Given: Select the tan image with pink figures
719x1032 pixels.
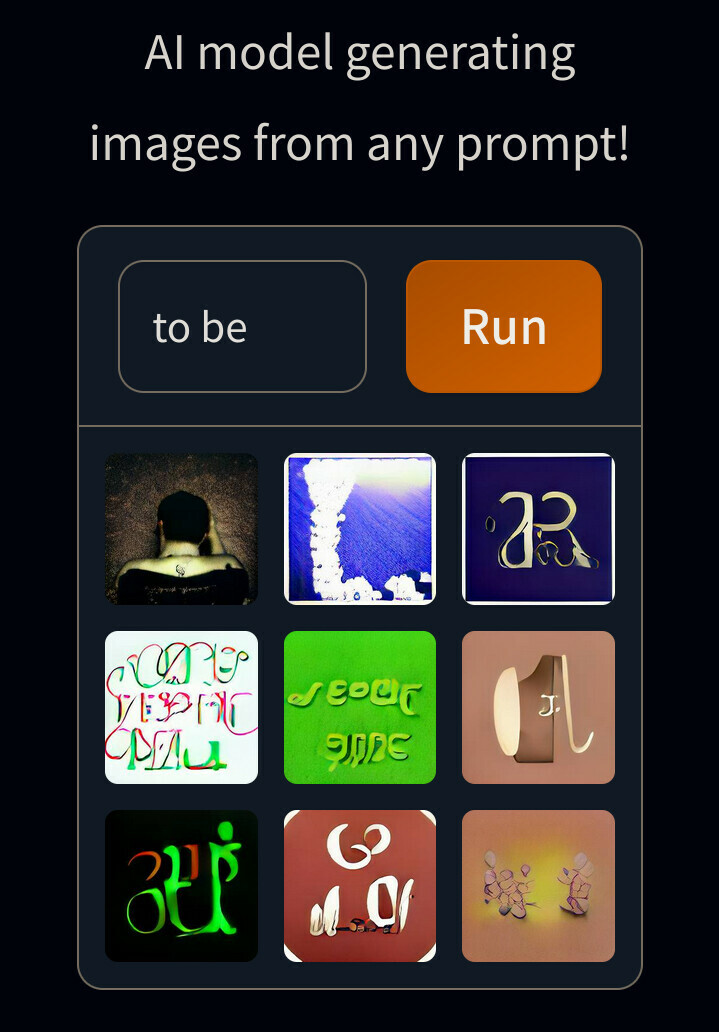Looking at the screenshot, I should [538, 886].
